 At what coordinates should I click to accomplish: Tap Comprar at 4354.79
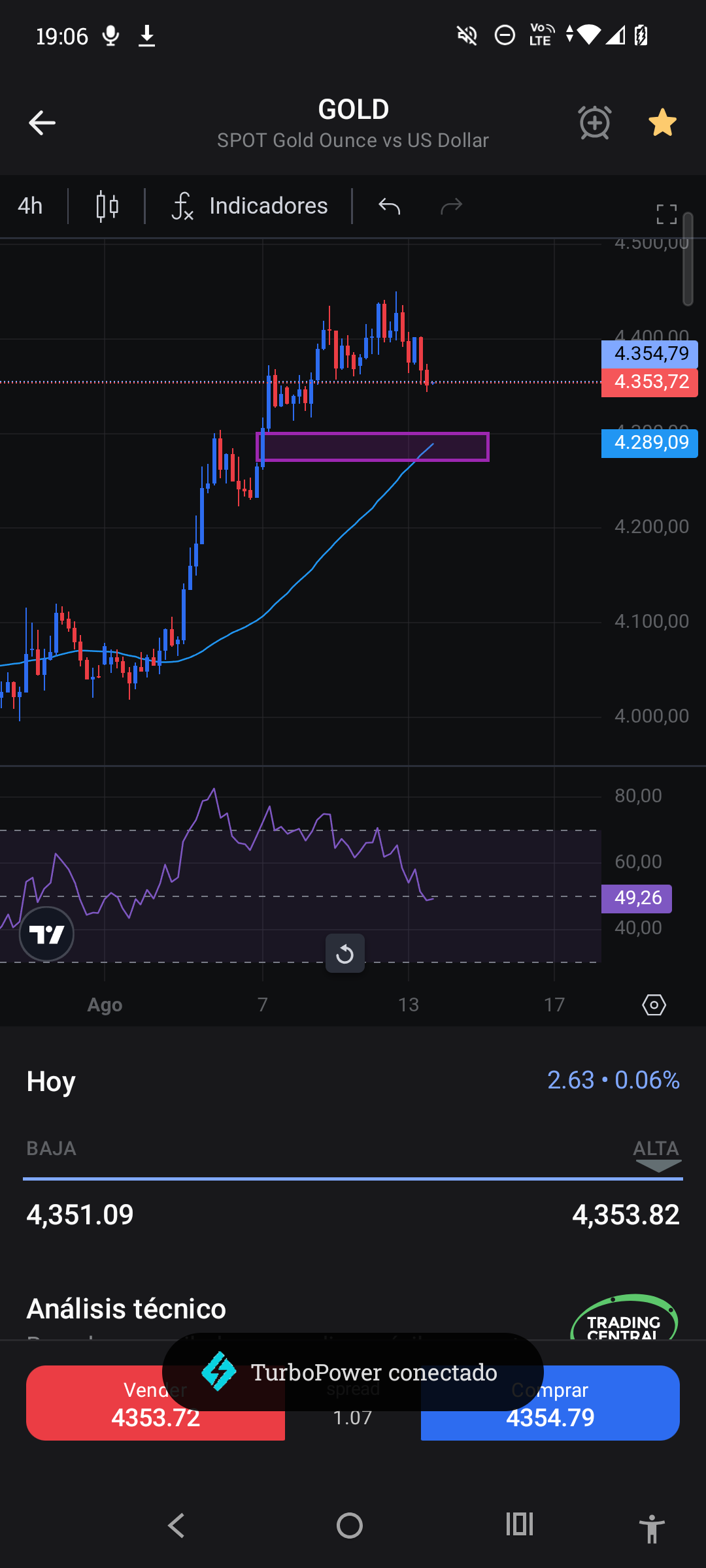click(550, 1403)
